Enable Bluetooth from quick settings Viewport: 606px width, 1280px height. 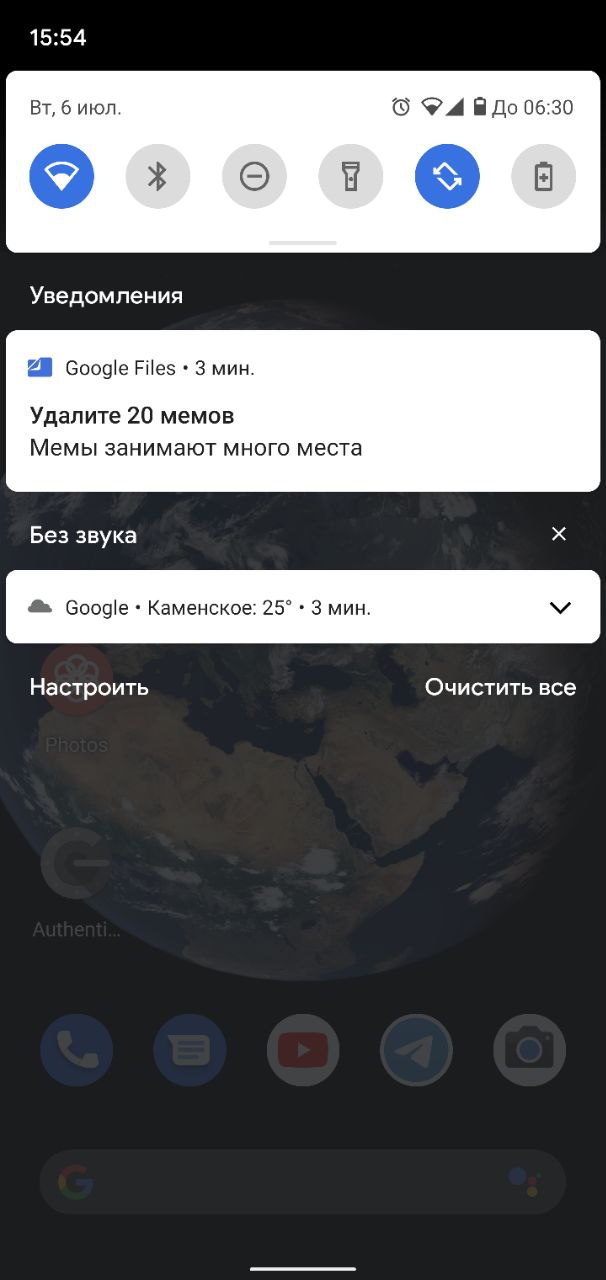(x=158, y=177)
